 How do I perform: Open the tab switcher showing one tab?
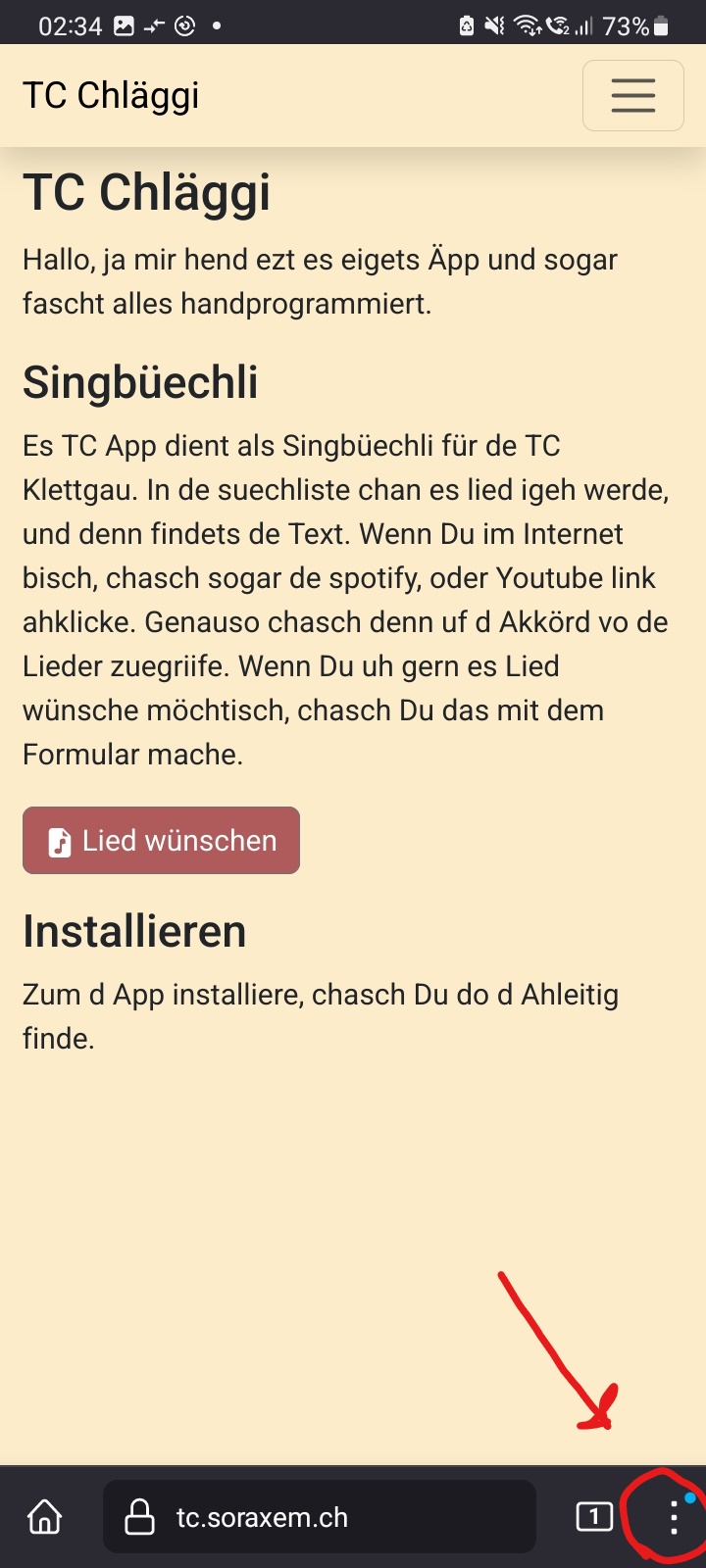pos(593,1517)
